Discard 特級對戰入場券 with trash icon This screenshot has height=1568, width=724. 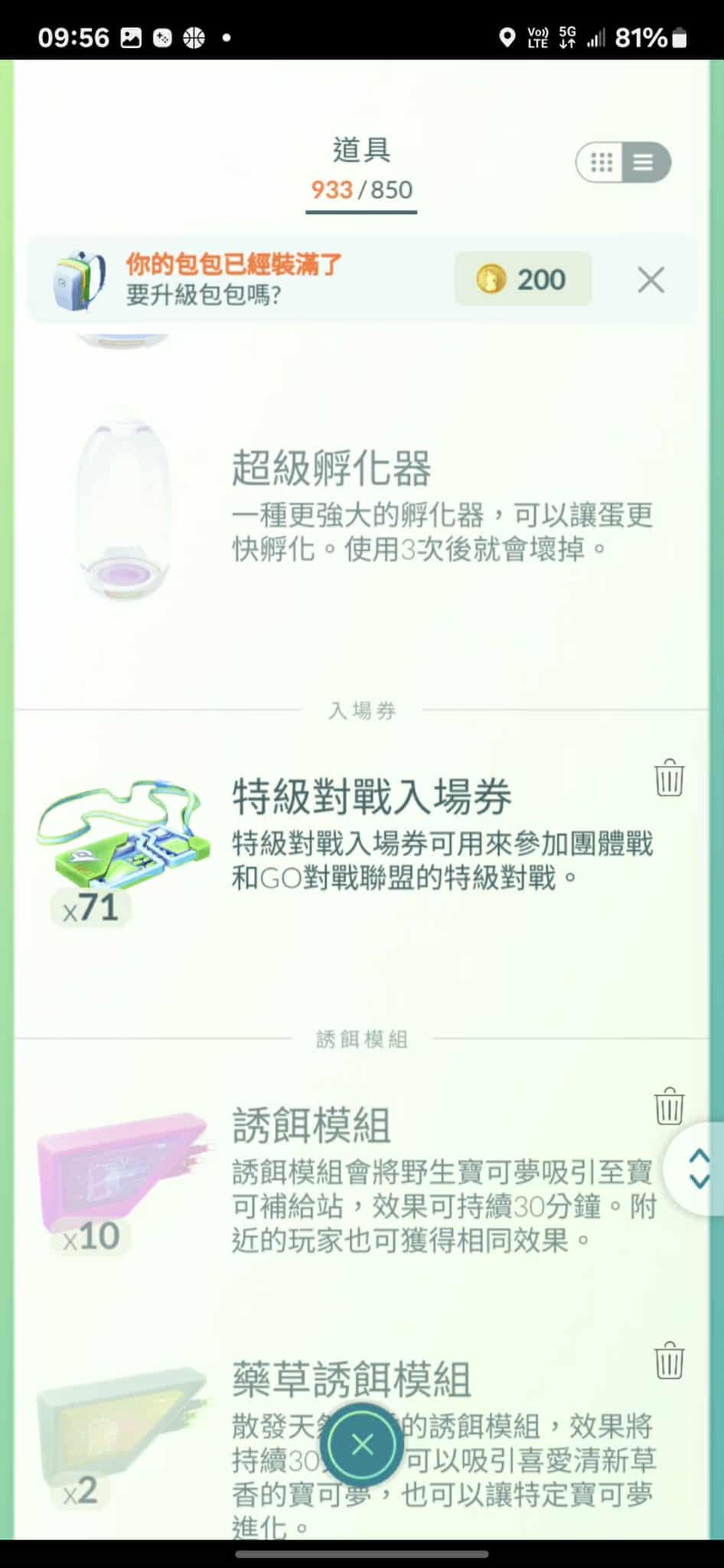(669, 778)
